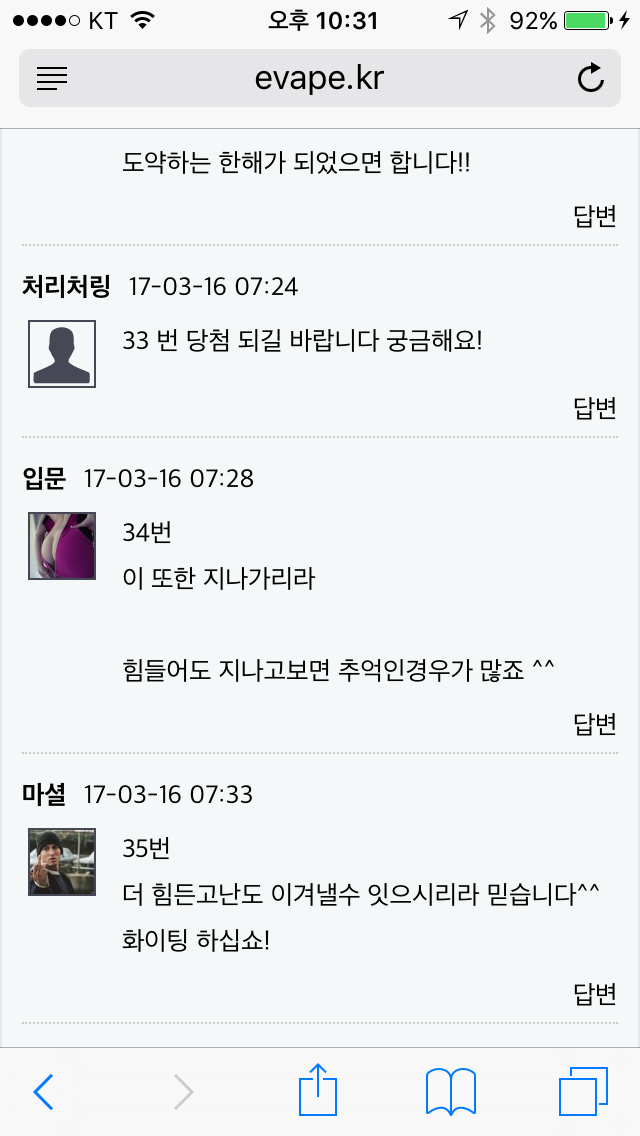Open 마셜's profile avatar
Viewport: 640px width, 1136px height.
62,861
